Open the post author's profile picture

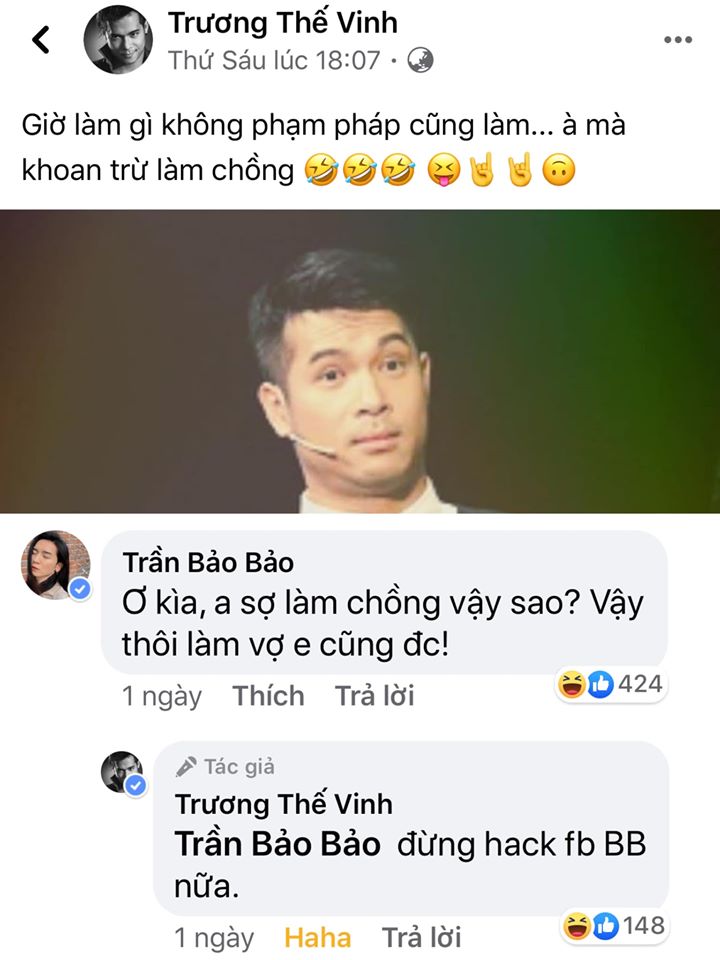point(118,40)
